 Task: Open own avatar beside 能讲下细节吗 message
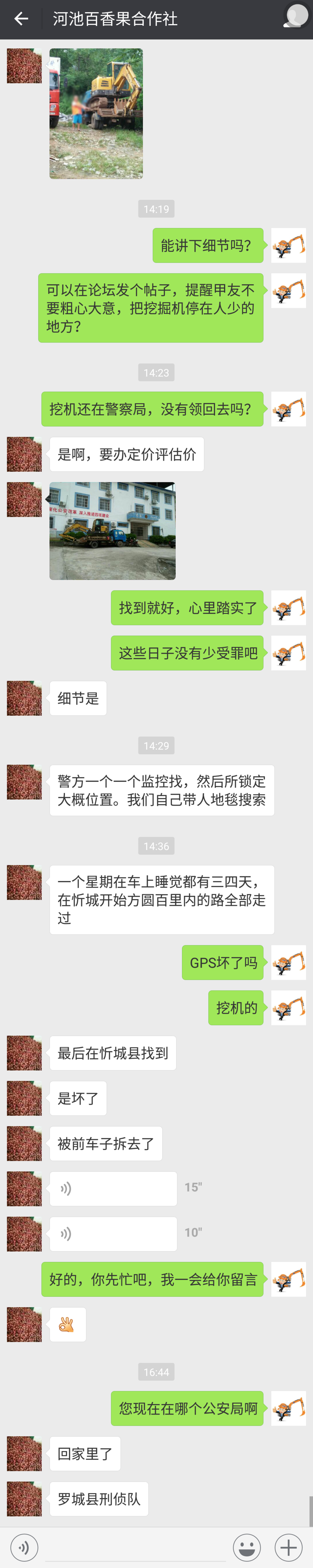[289, 245]
